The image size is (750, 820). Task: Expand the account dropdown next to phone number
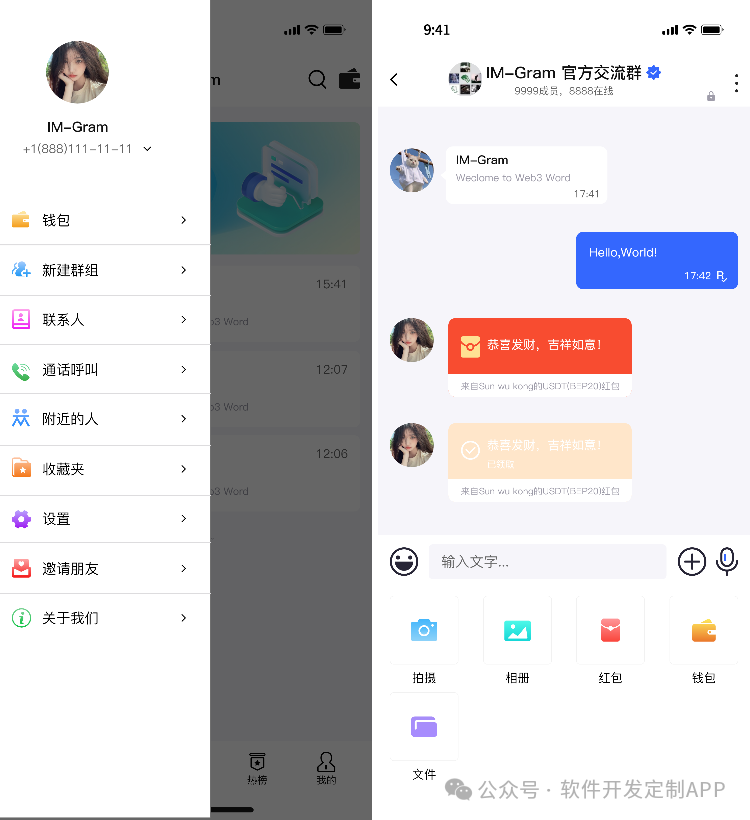point(148,149)
